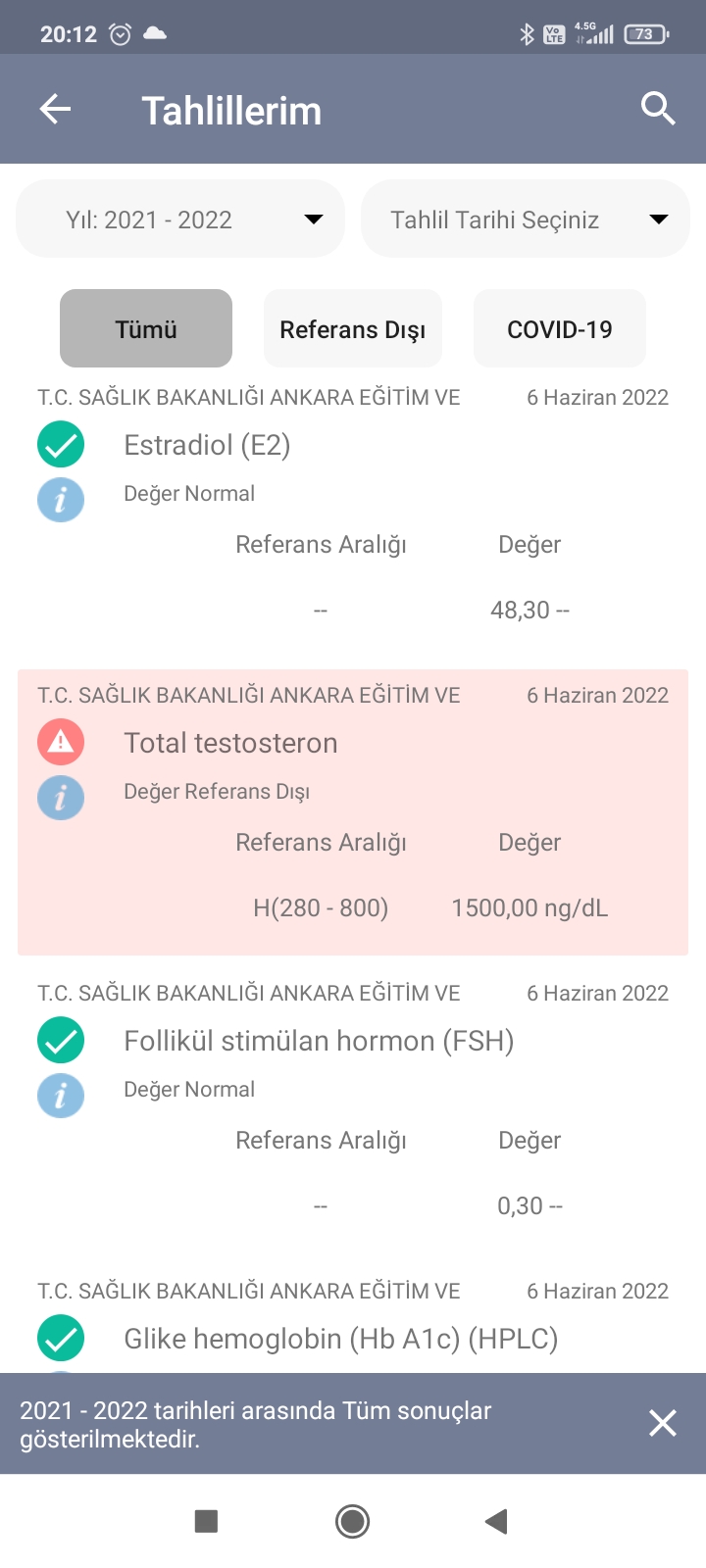This screenshot has height=1568, width=706.
Task: Expand the Yıl: 2021 - 2022 dropdown
Action: [x=180, y=219]
